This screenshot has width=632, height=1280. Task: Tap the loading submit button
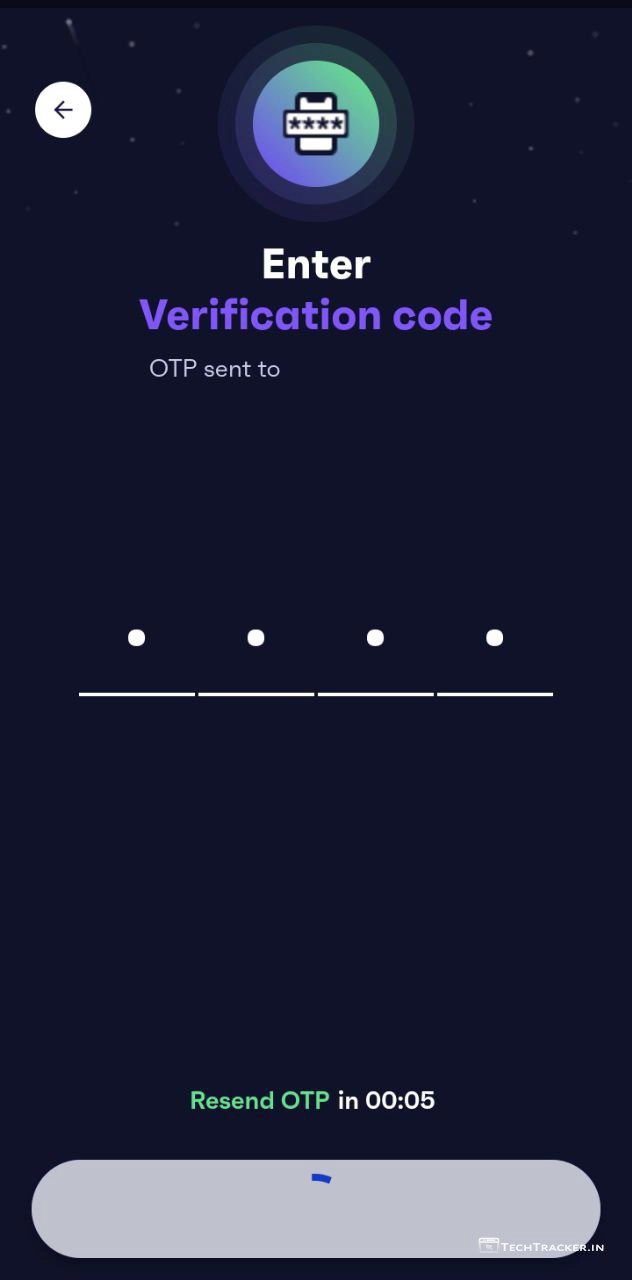[316, 1208]
